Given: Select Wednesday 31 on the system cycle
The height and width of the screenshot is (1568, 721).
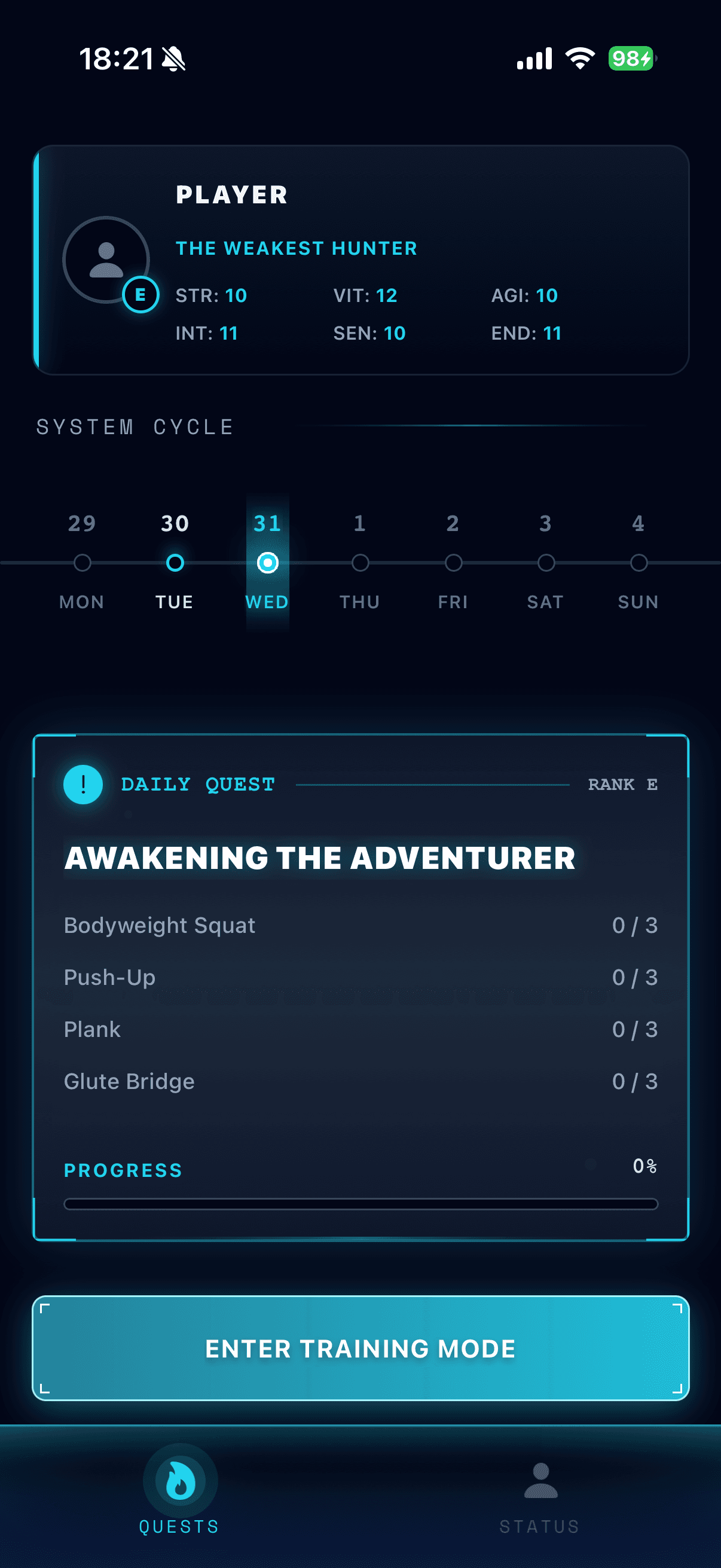Looking at the screenshot, I should click(267, 563).
